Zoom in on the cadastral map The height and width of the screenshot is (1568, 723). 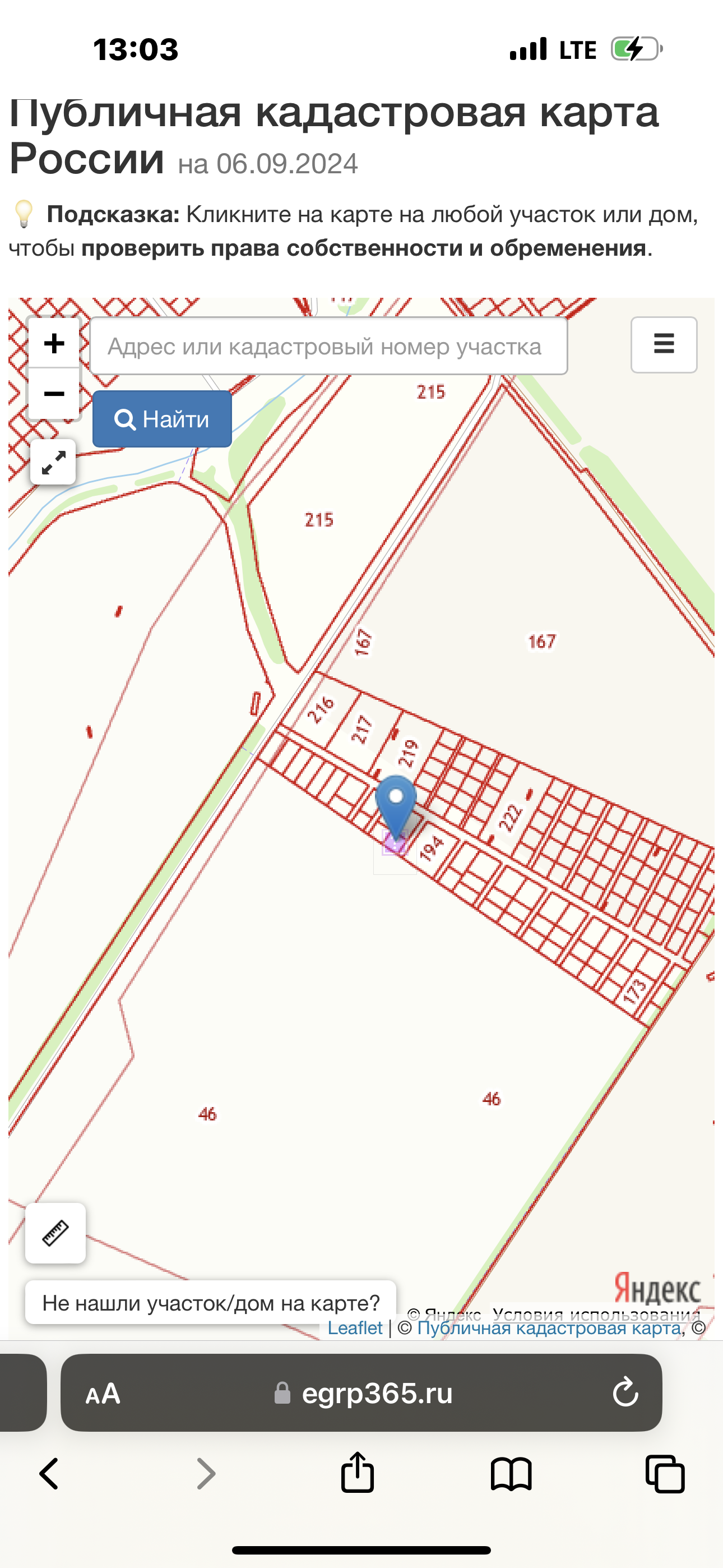[x=54, y=343]
